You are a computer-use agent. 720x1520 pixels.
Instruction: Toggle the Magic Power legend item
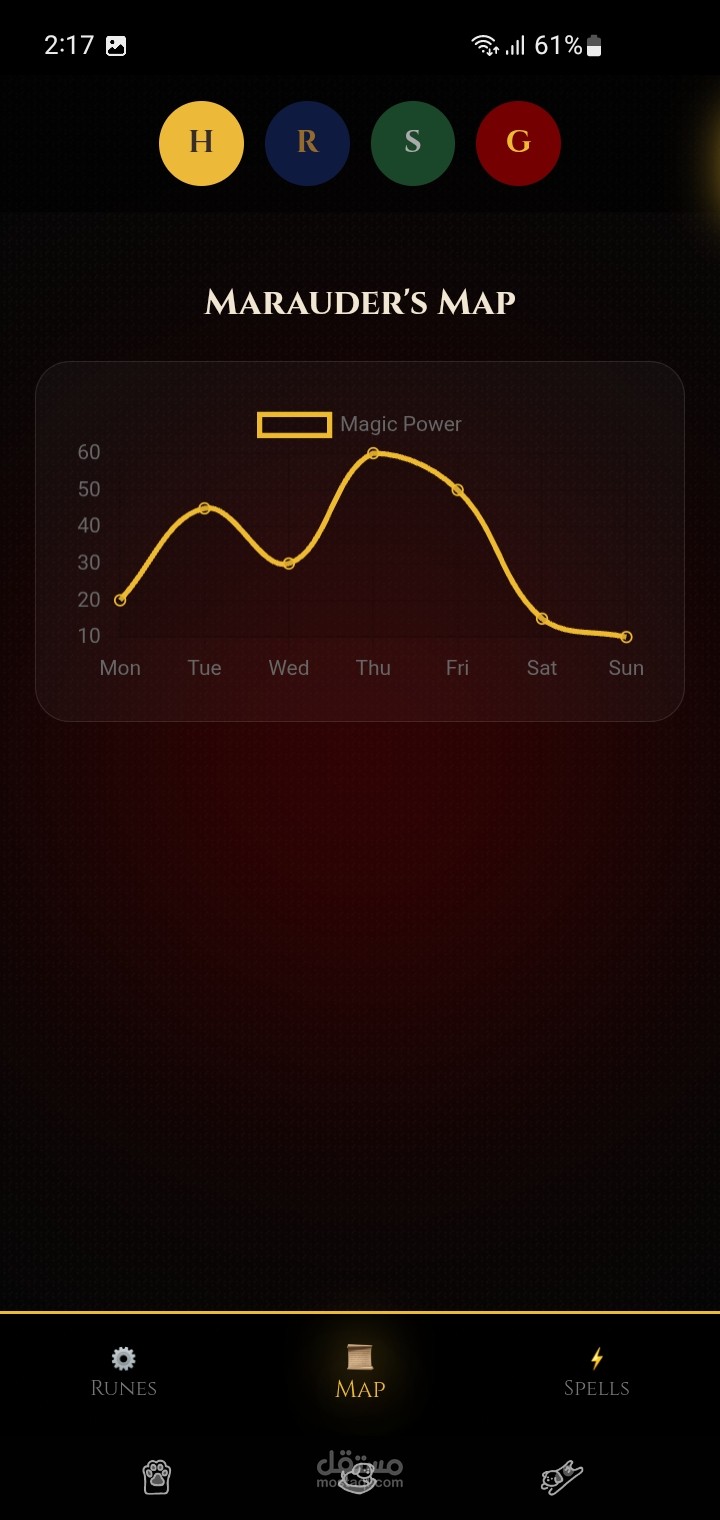click(x=360, y=424)
